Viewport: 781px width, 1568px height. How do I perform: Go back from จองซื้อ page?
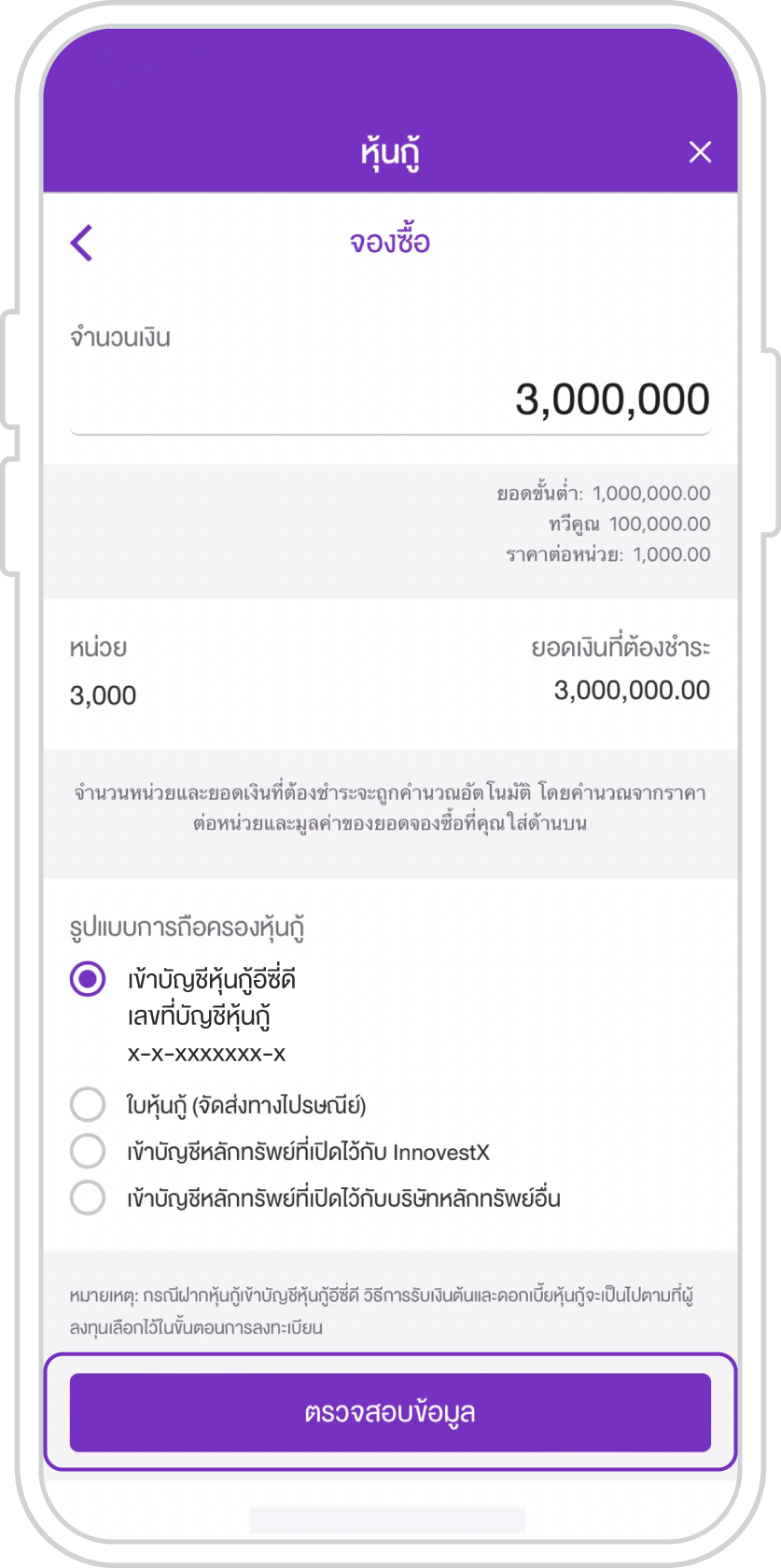[x=82, y=243]
